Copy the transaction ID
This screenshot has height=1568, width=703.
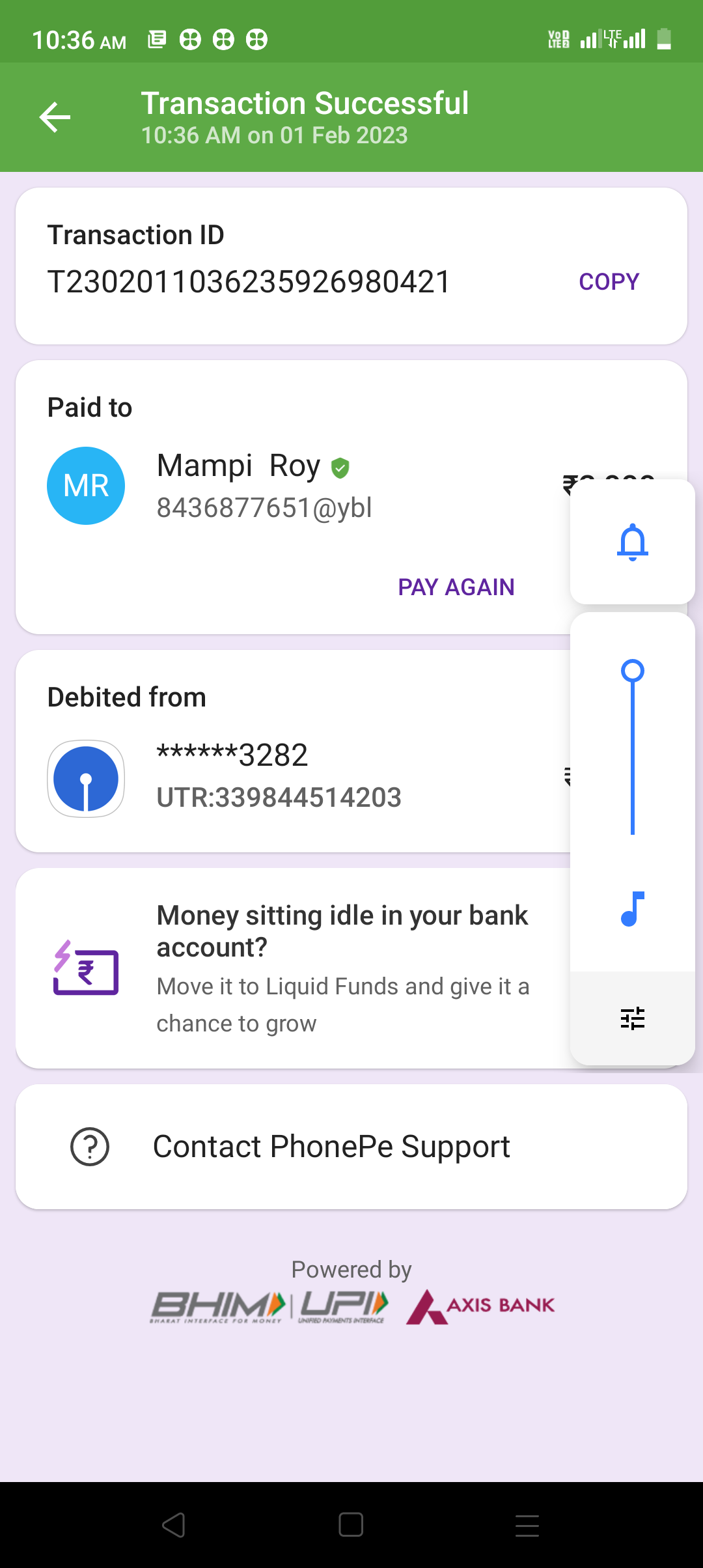(609, 281)
